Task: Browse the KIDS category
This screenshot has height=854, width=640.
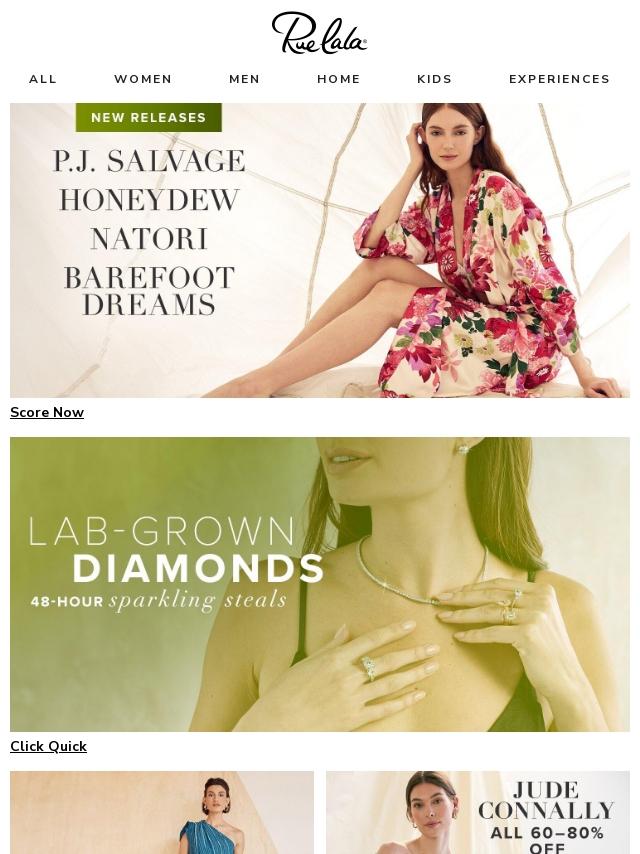Action: point(435,79)
